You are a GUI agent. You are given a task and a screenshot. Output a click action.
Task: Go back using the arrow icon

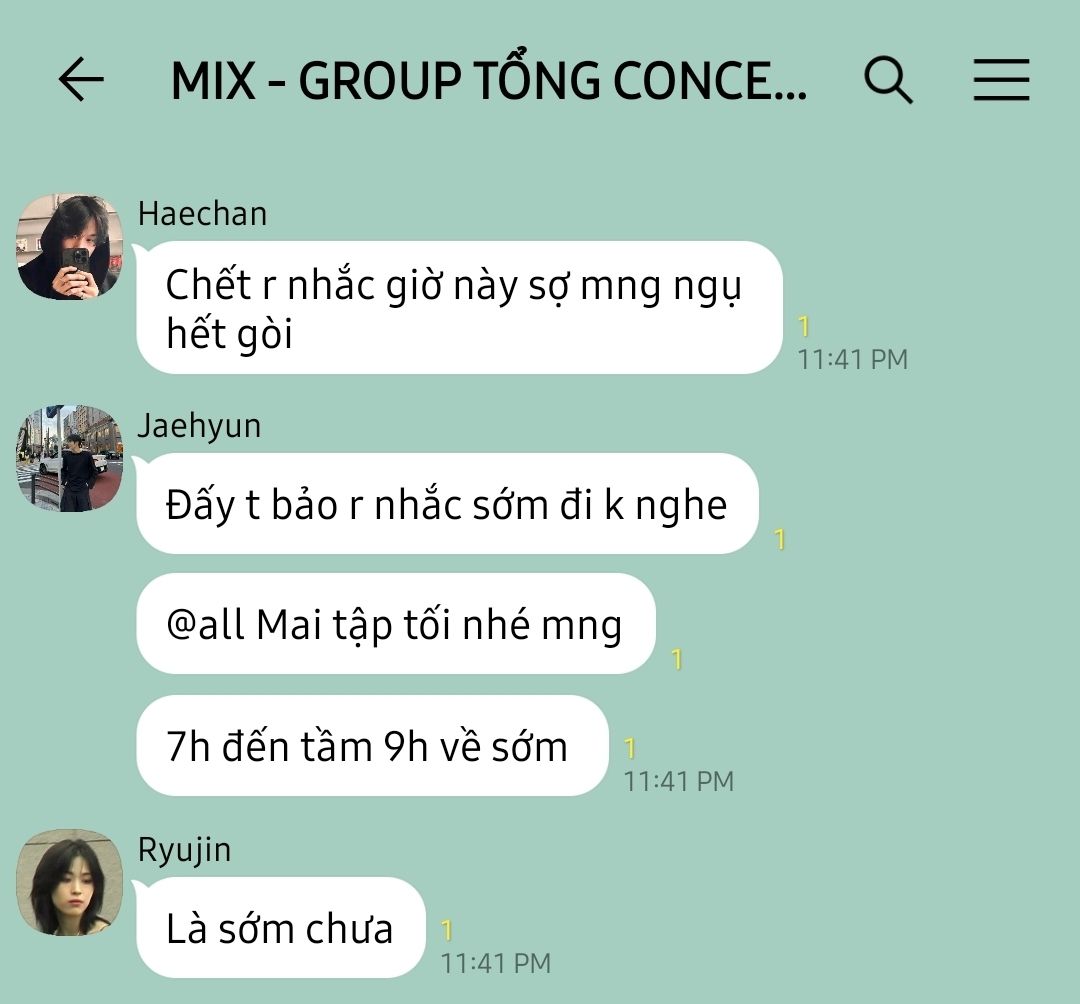click(x=81, y=80)
